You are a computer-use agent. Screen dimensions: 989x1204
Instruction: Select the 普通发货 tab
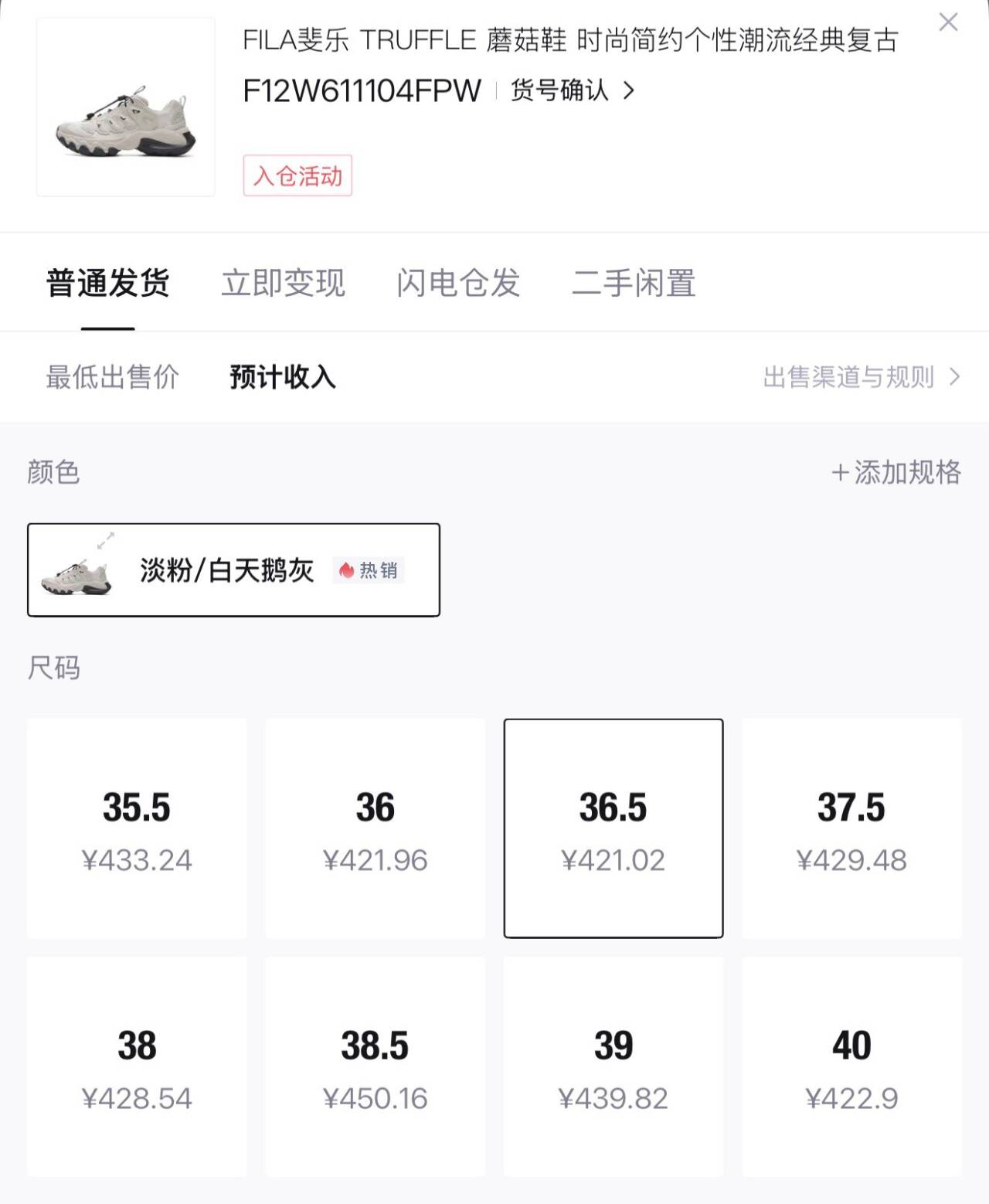pos(107,283)
